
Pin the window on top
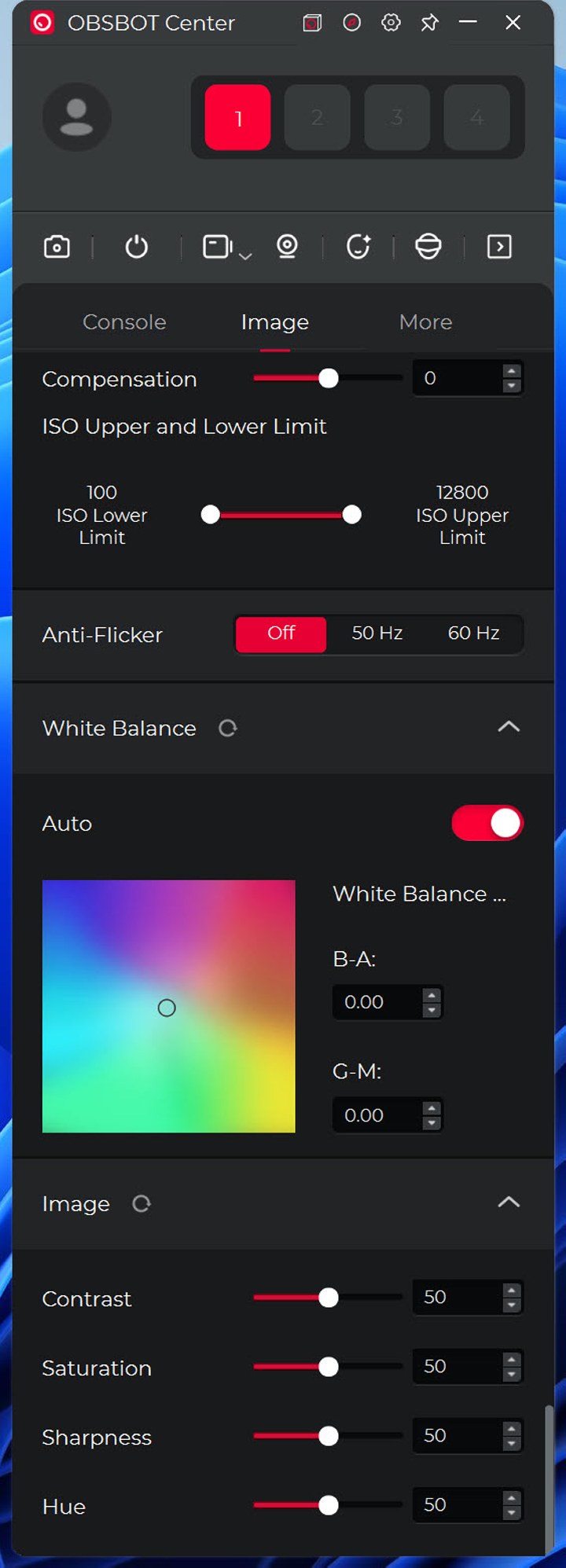click(429, 23)
